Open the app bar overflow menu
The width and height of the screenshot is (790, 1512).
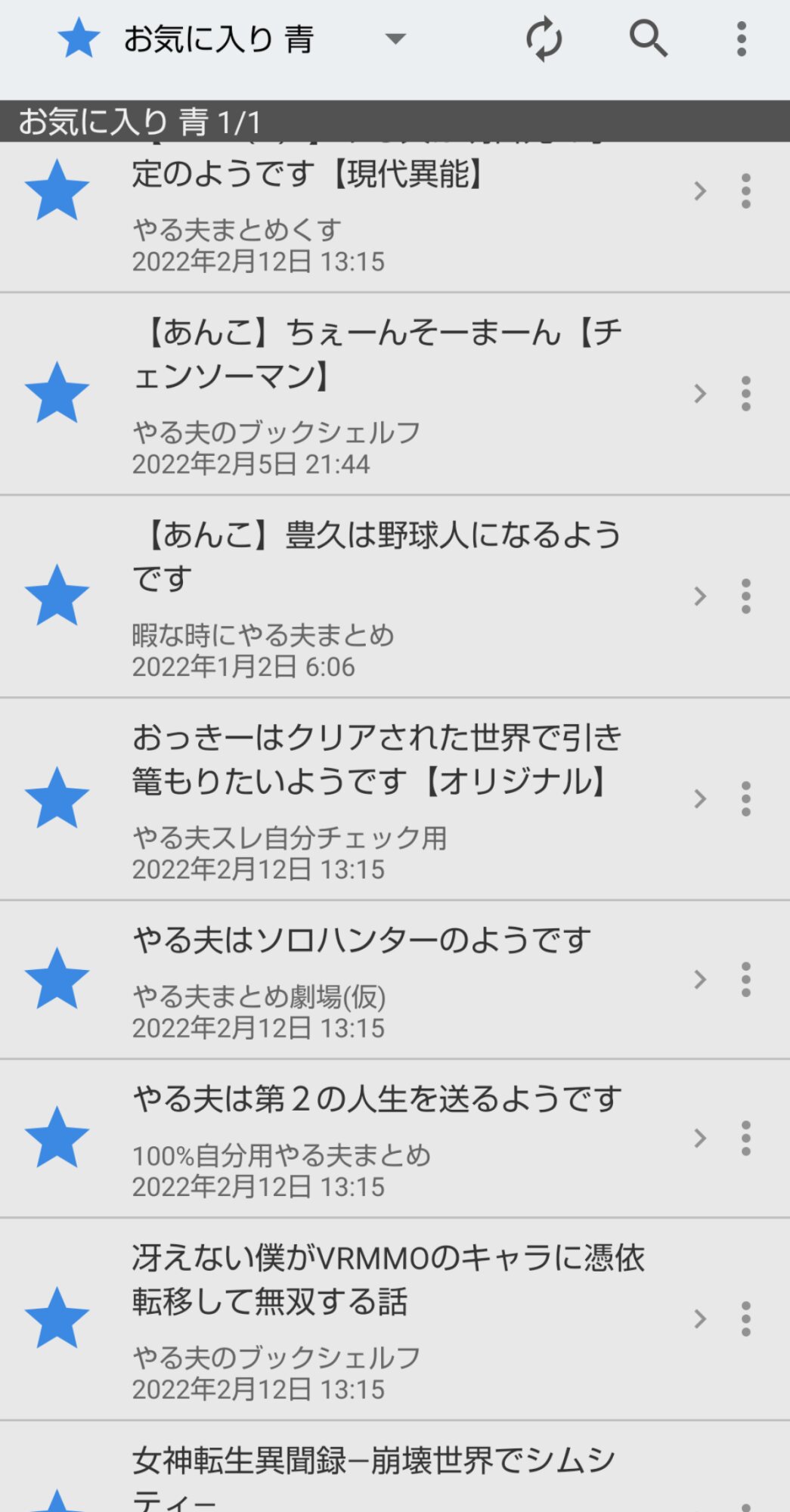click(x=742, y=39)
